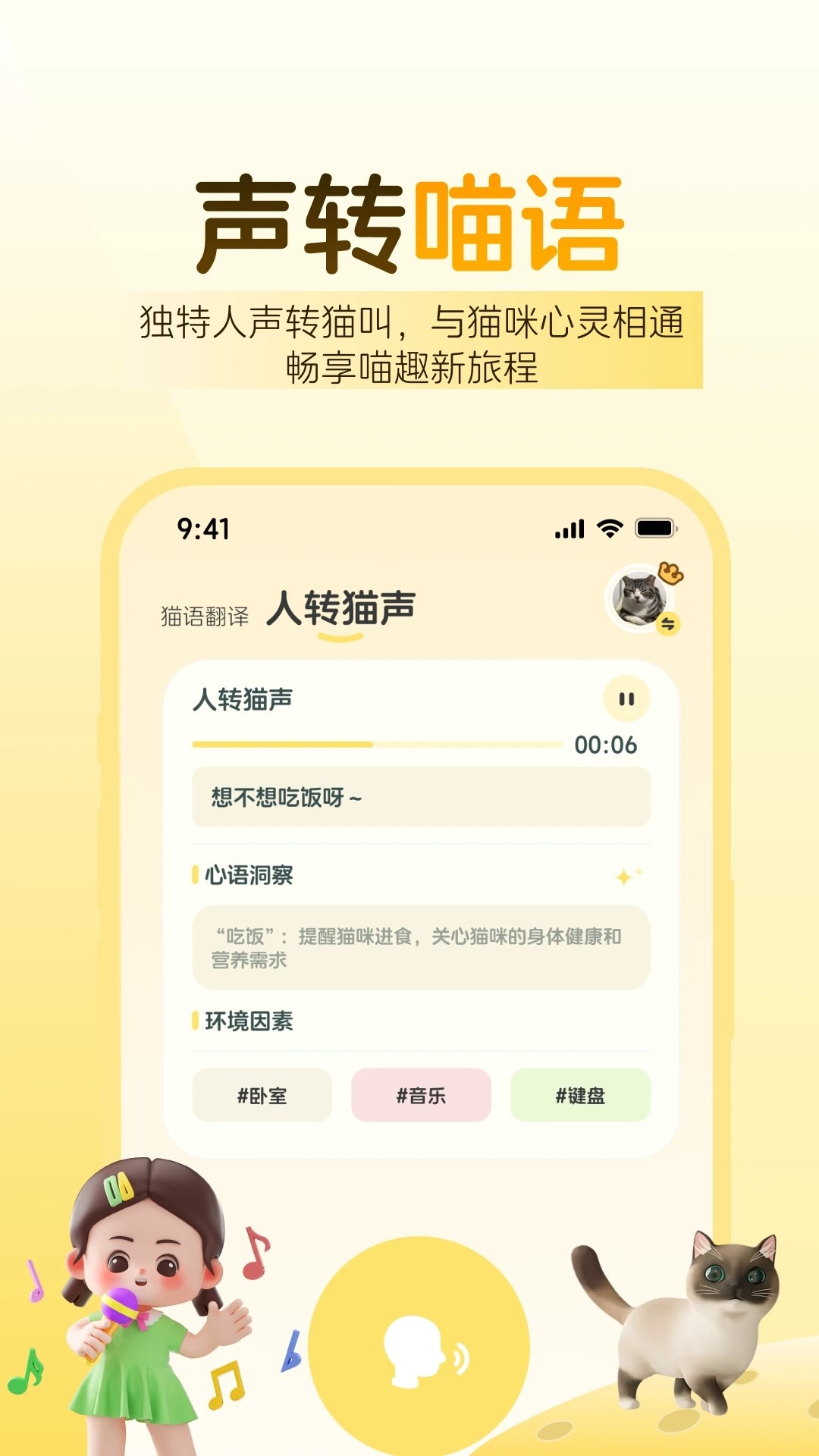Image resolution: width=819 pixels, height=1456 pixels.
Task: Tap the cat profile avatar
Action: pyautogui.click(x=637, y=599)
